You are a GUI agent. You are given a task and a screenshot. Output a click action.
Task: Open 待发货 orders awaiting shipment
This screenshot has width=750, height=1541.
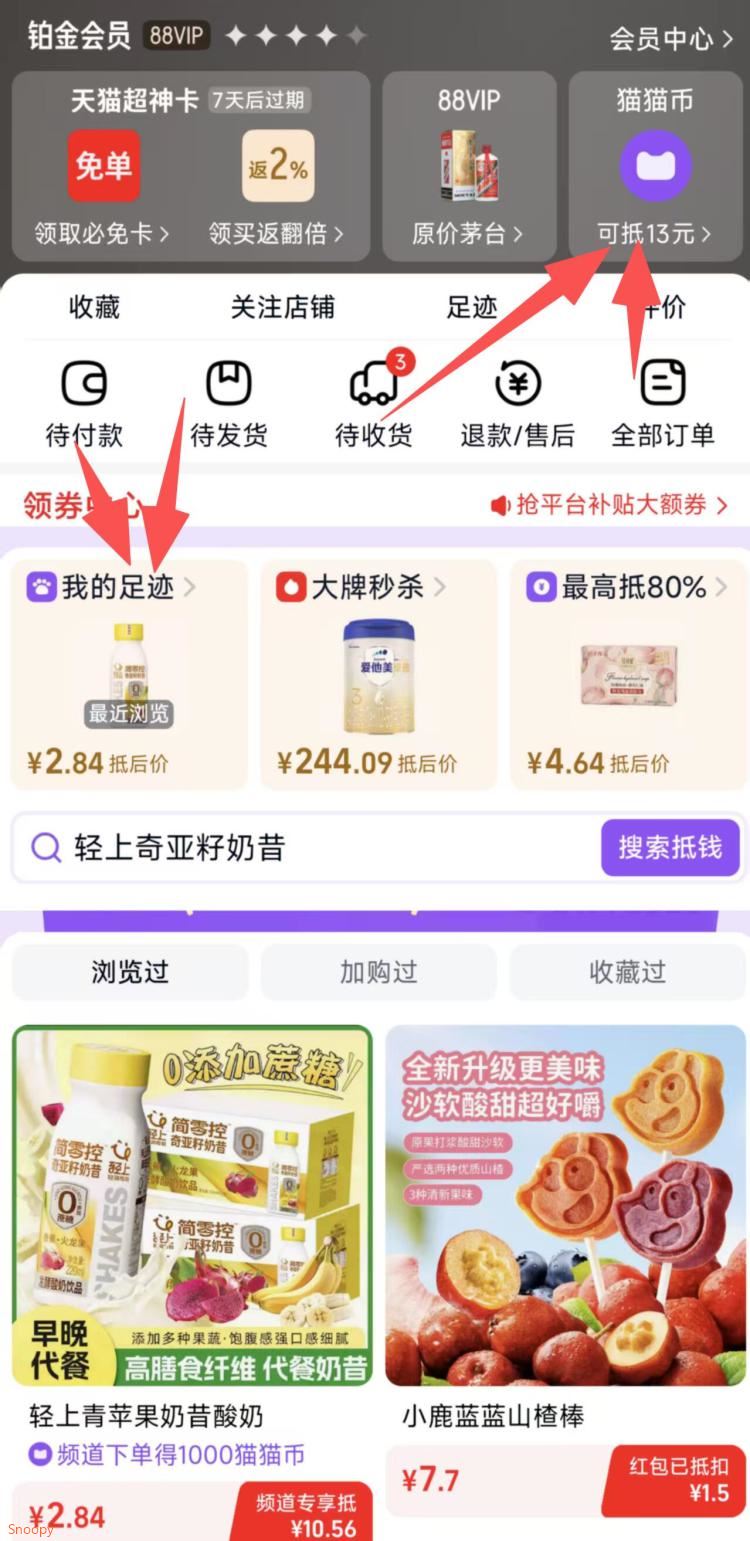coord(229,403)
